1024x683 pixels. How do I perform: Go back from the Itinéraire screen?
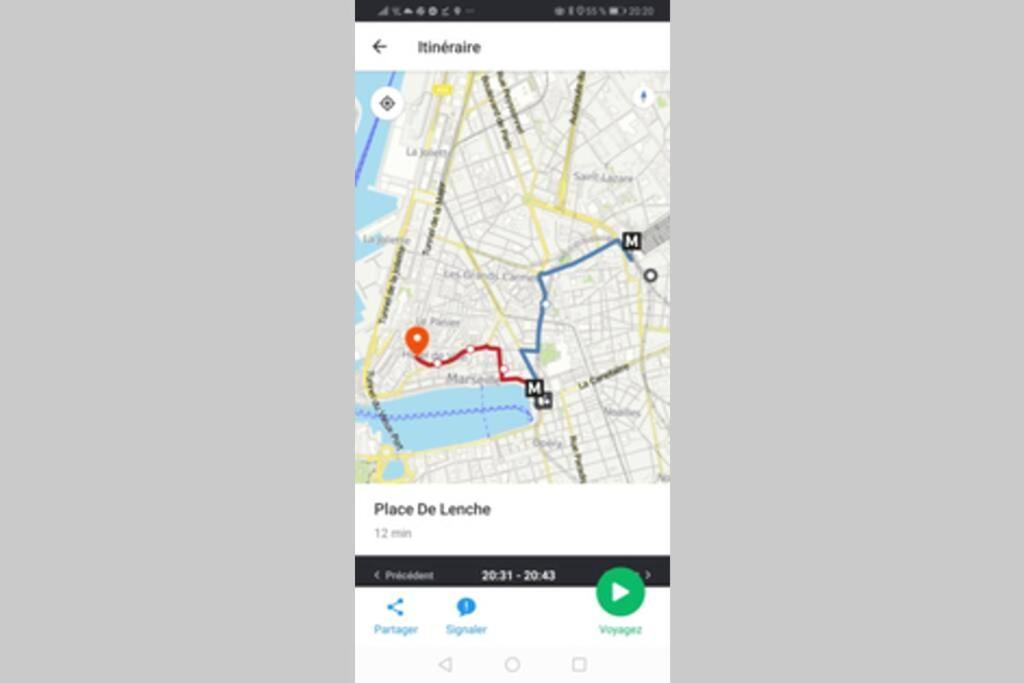click(x=379, y=47)
